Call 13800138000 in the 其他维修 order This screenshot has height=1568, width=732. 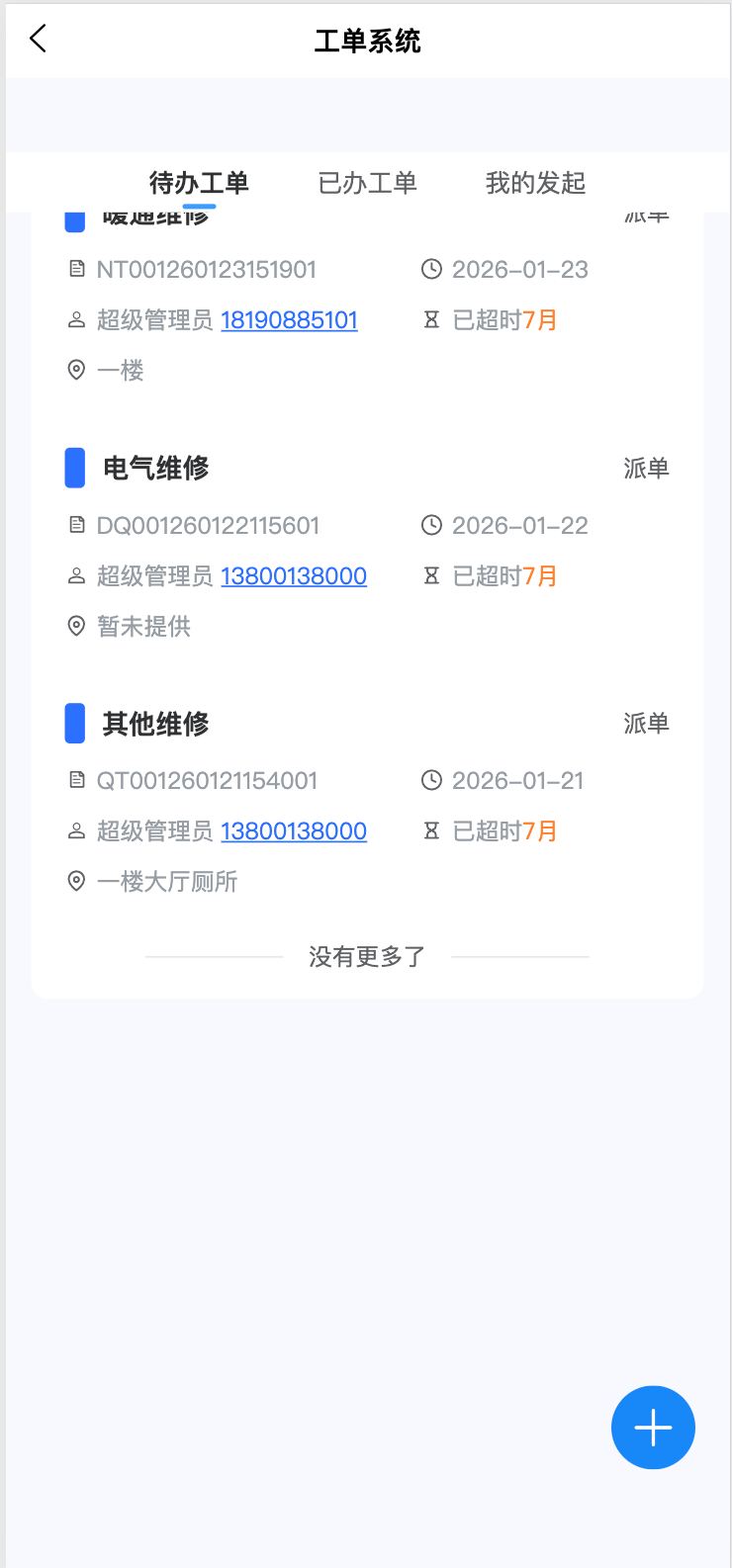[294, 831]
